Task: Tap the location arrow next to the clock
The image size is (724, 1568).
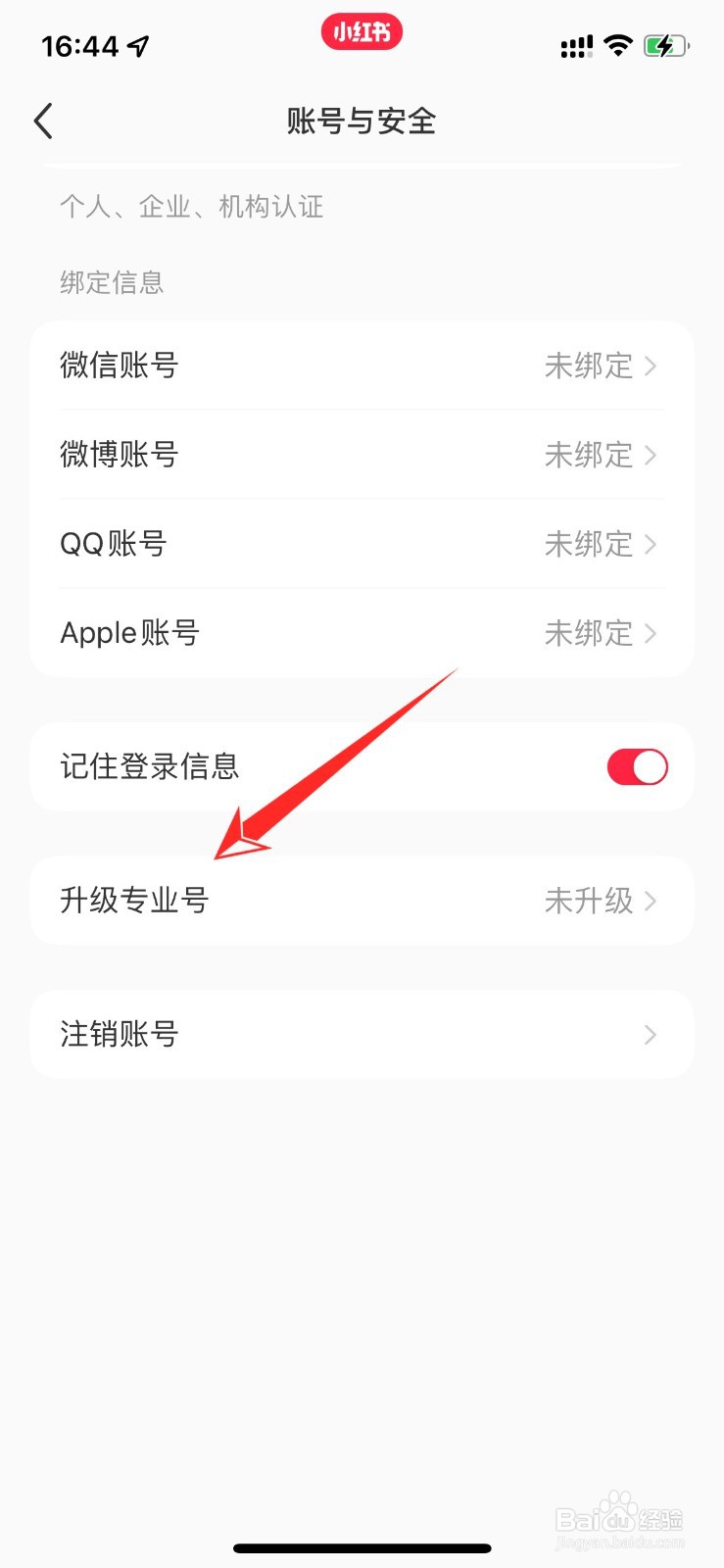Action: (138, 45)
